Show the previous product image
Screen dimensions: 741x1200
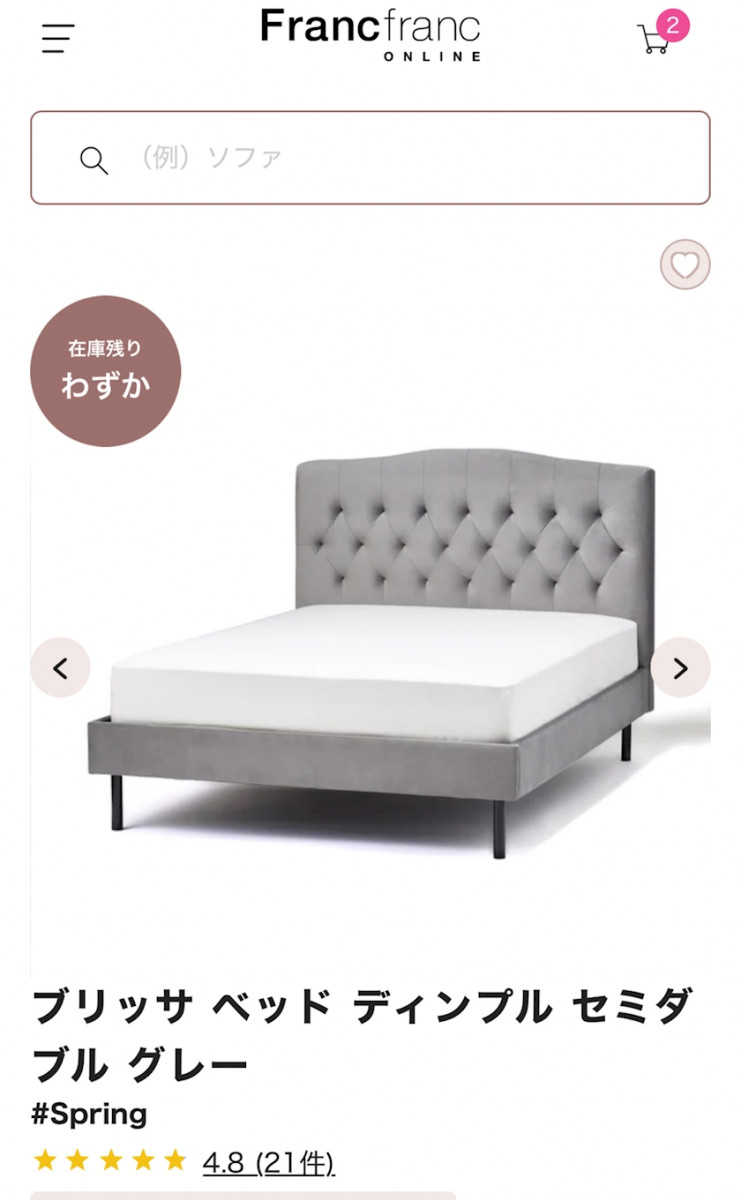60,667
